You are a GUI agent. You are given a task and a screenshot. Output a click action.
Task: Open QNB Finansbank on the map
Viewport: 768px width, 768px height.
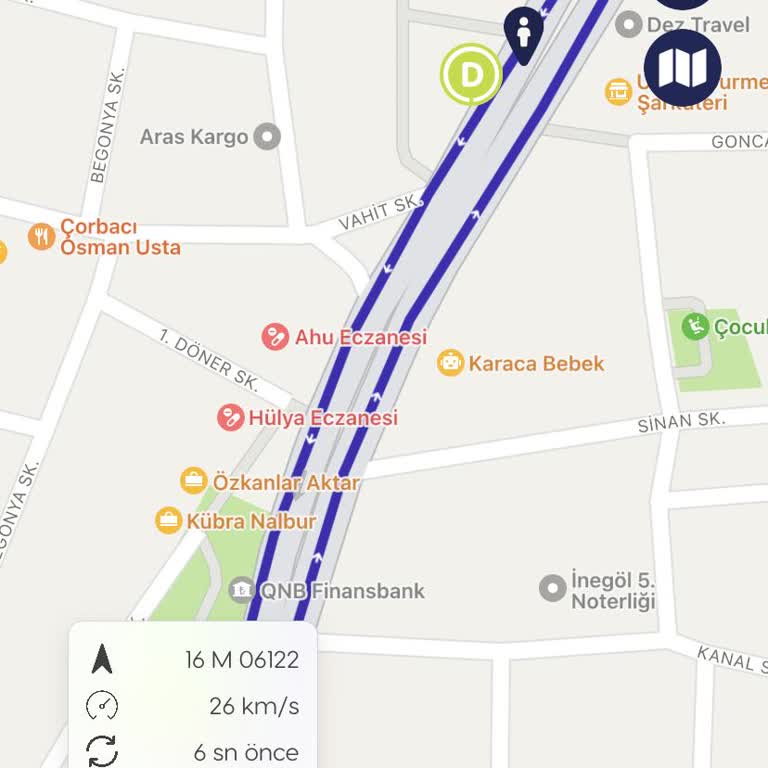click(x=242, y=591)
